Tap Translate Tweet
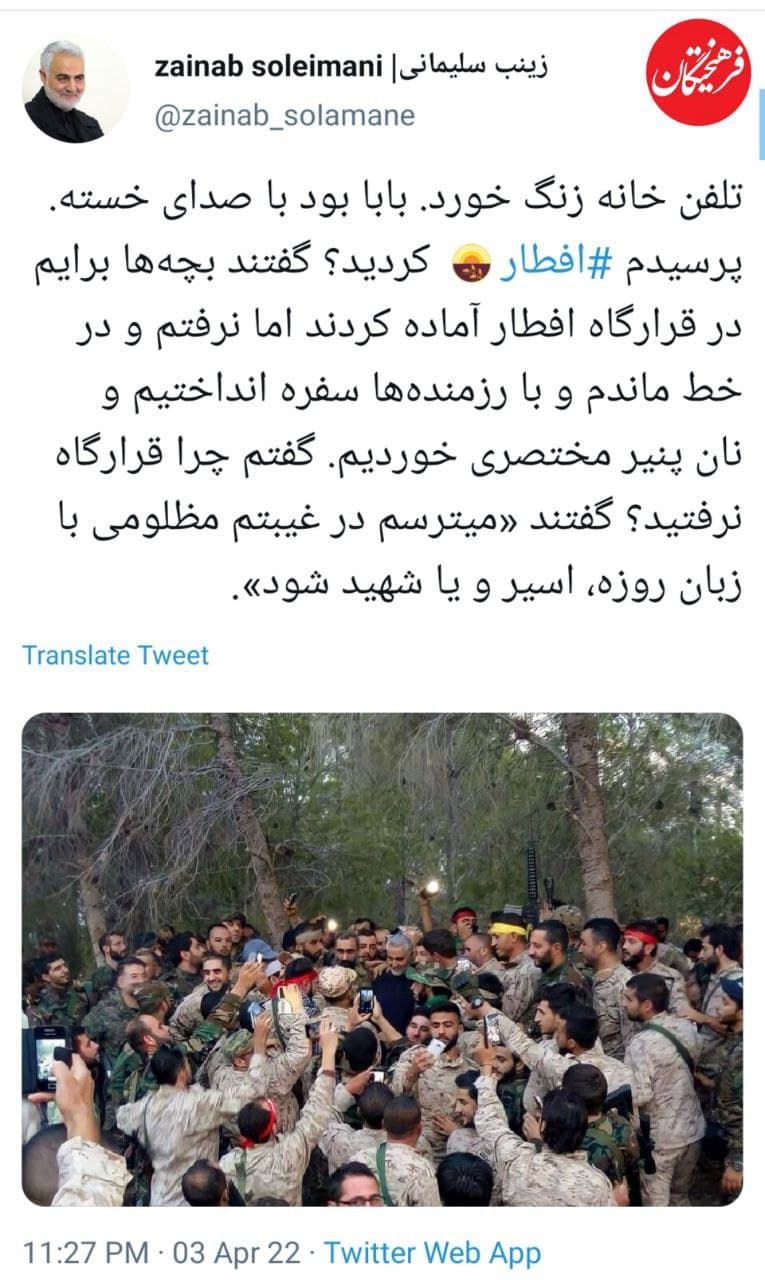765x1280 pixels. (115, 656)
